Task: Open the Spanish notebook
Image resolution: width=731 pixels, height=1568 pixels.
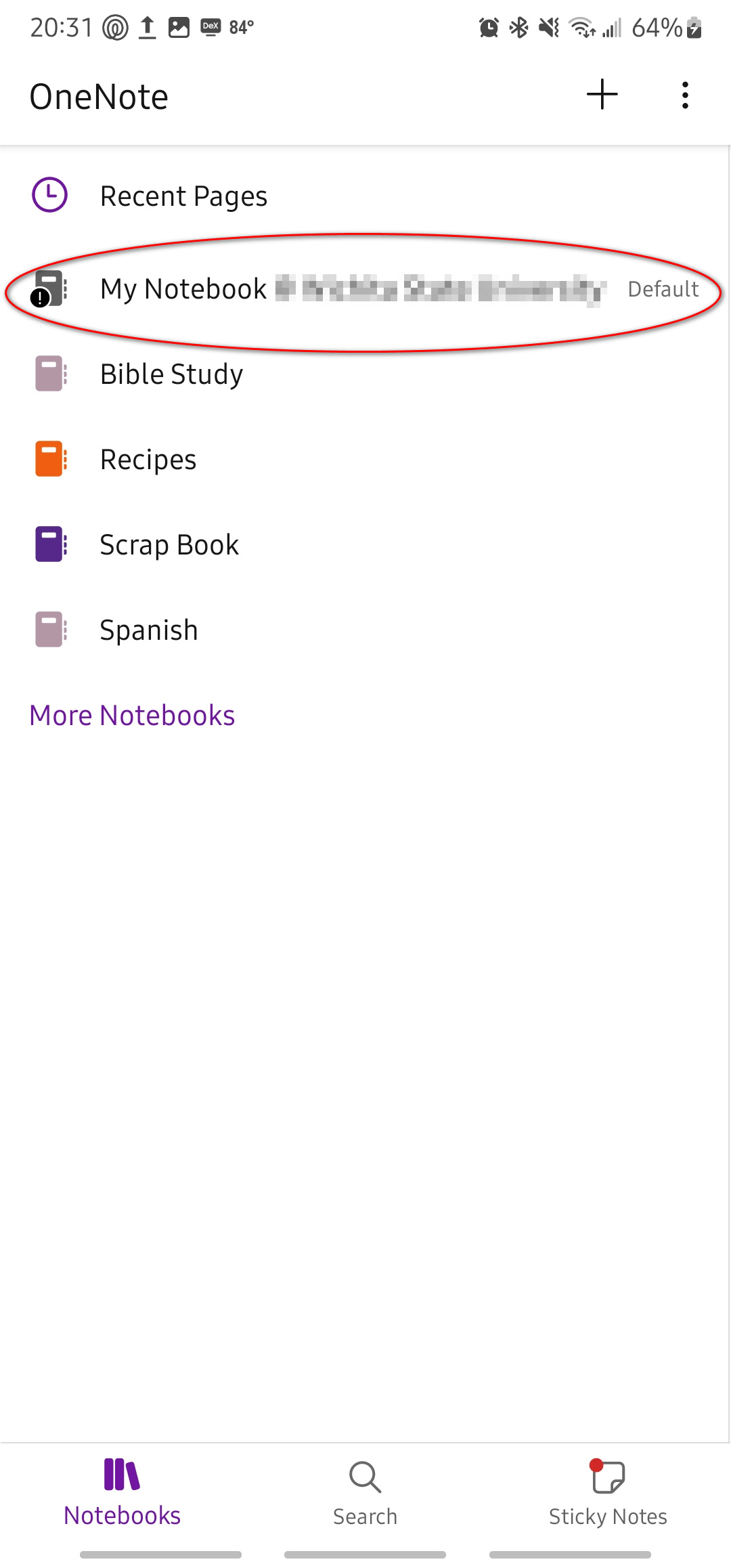Action: (149, 630)
